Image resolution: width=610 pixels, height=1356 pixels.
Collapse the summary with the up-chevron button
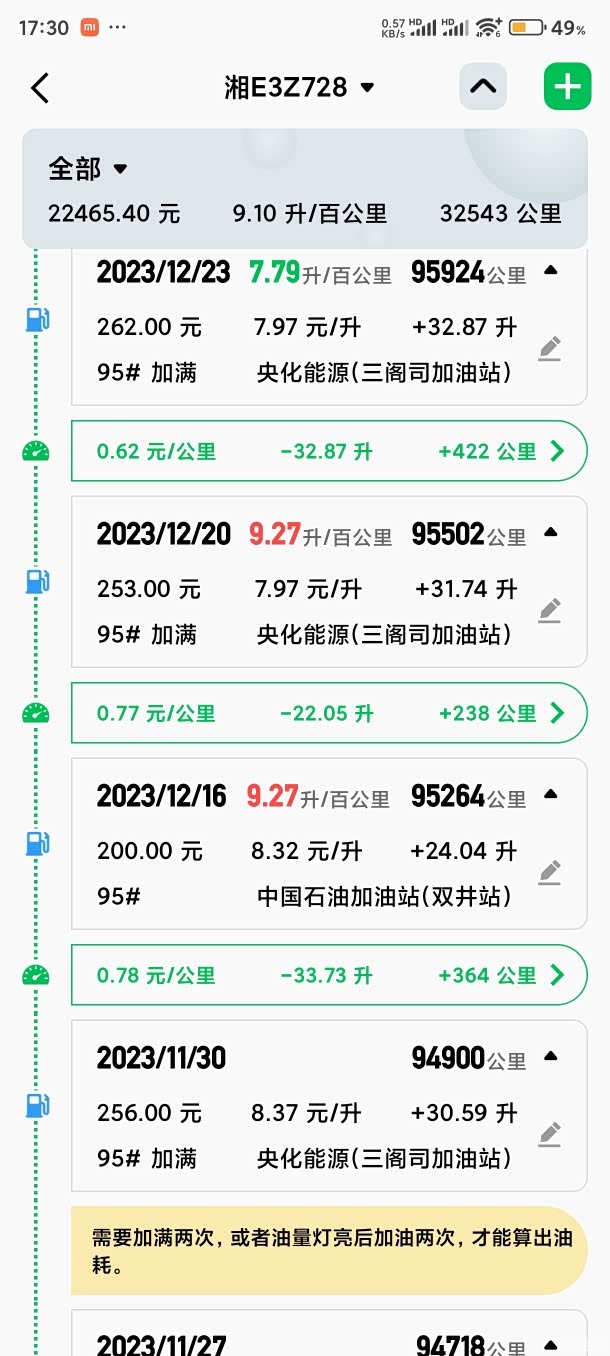(x=483, y=87)
